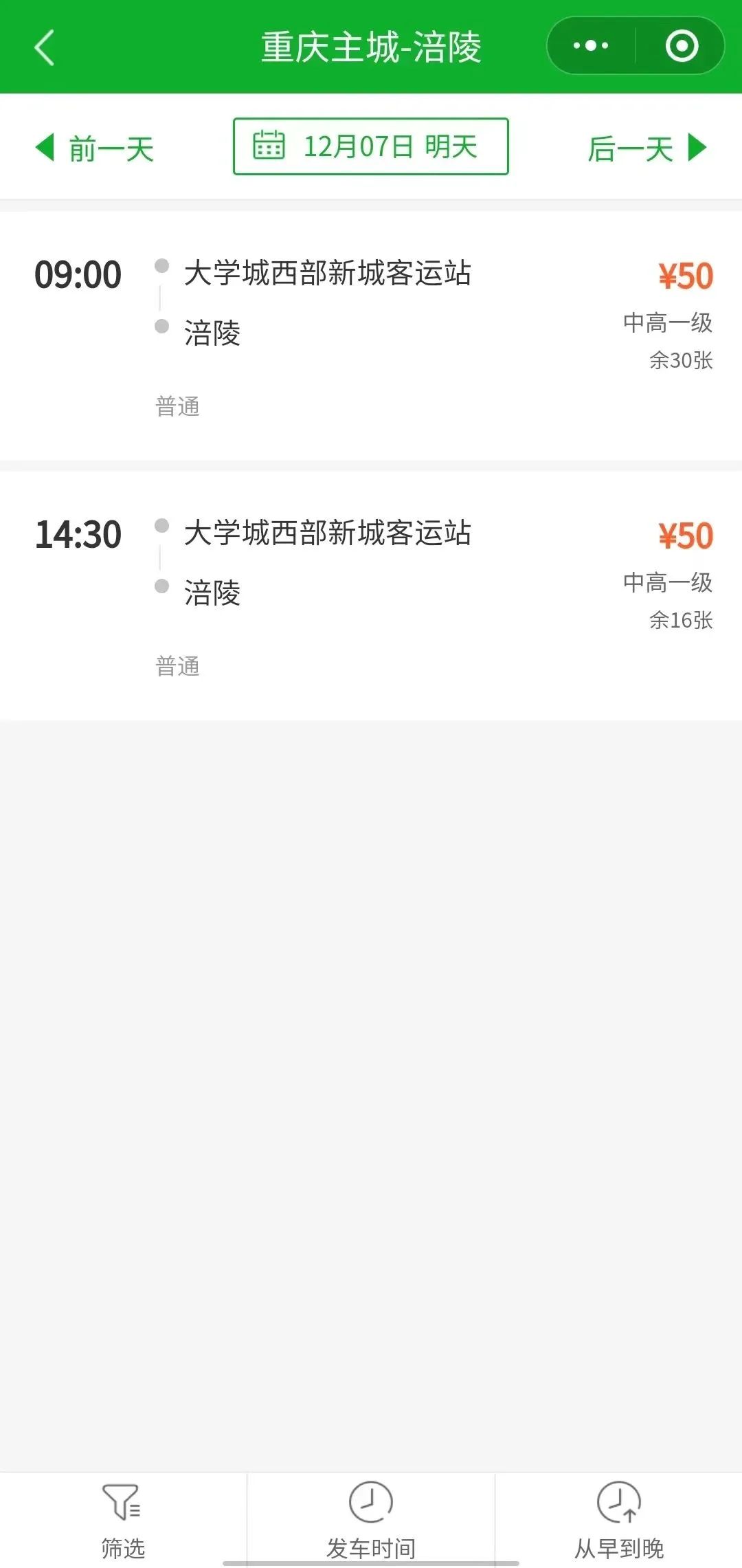Switch to previous day 前一天
This screenshot has height=1568, width=742.
[95, 148]
